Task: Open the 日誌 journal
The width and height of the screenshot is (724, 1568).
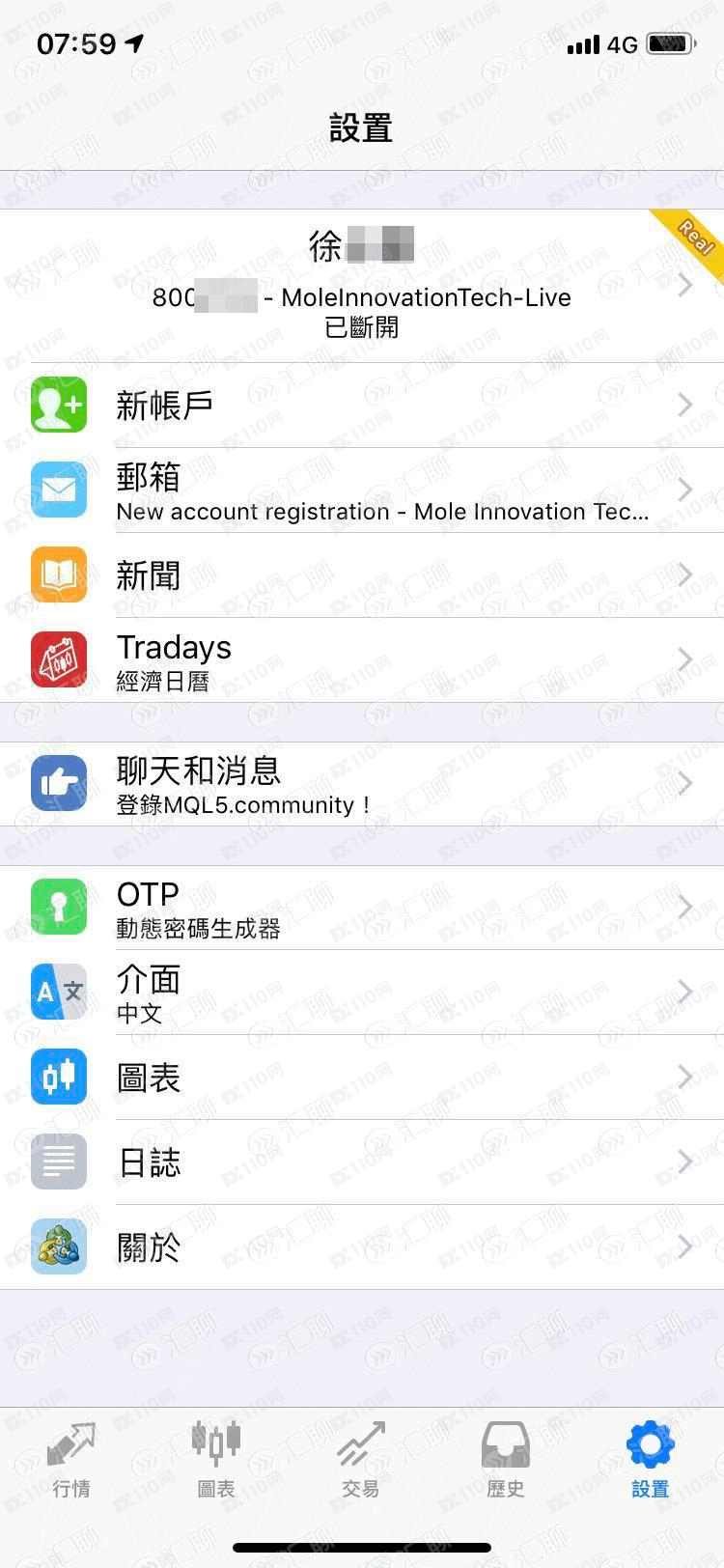Action: [x=361, y=1162]
